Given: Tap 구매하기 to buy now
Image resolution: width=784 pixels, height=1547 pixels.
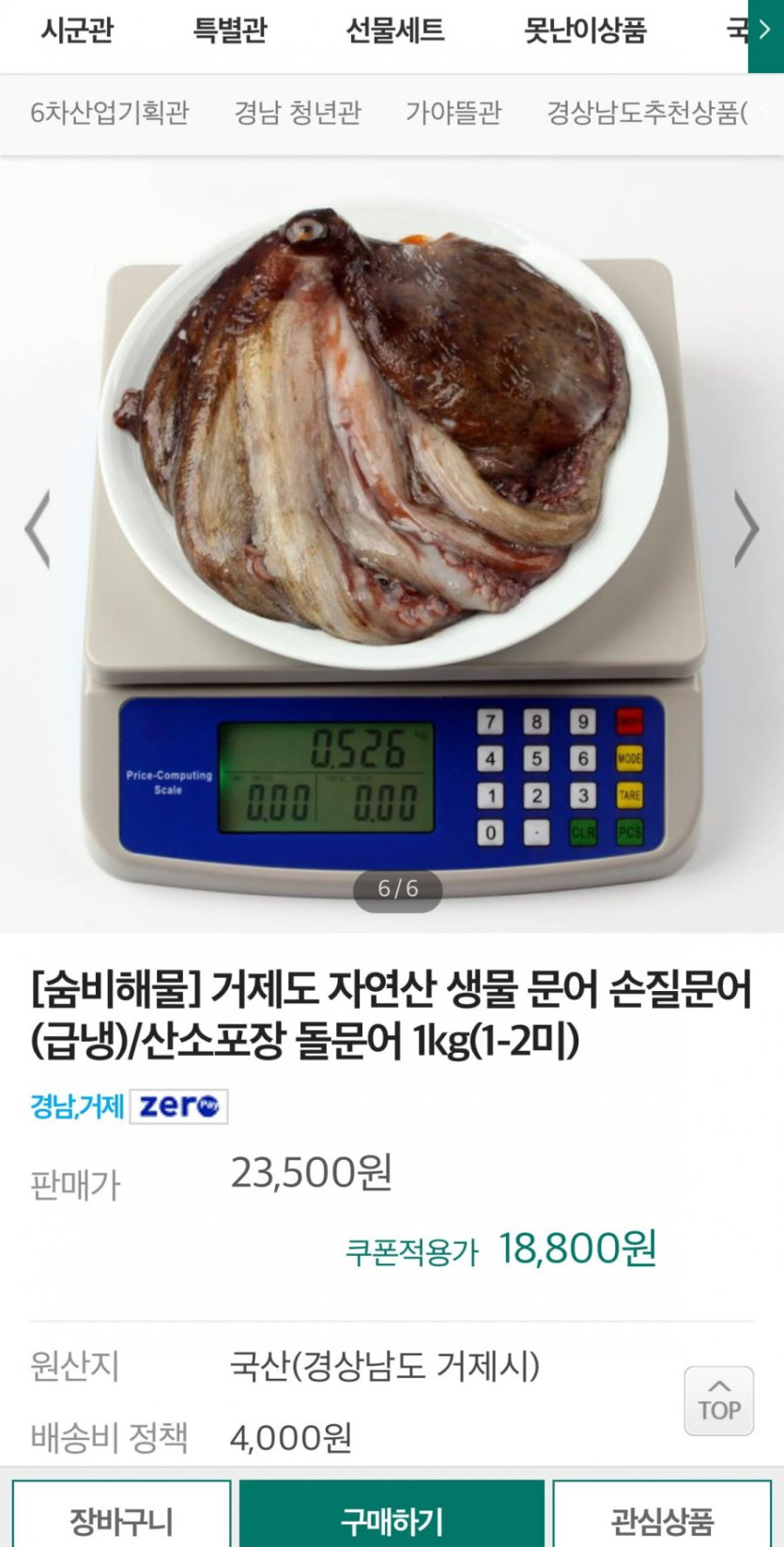Looking at the screenshot, I should (x=392, y=1518).
